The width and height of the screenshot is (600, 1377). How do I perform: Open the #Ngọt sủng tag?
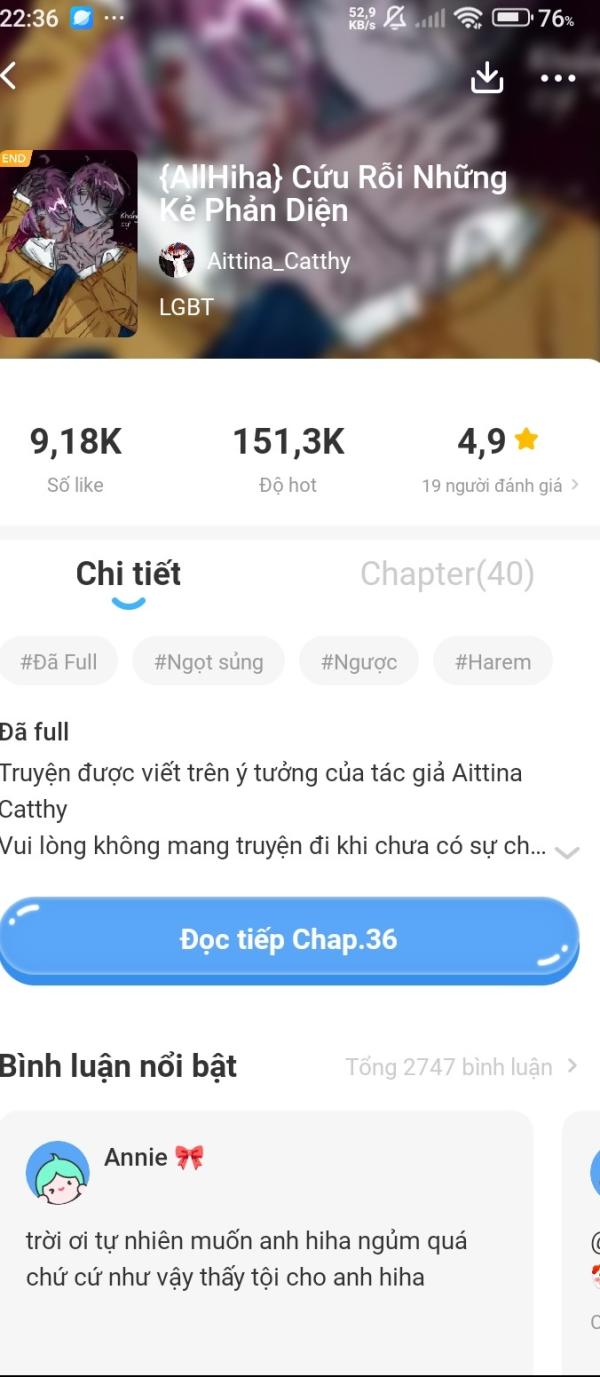208,662
